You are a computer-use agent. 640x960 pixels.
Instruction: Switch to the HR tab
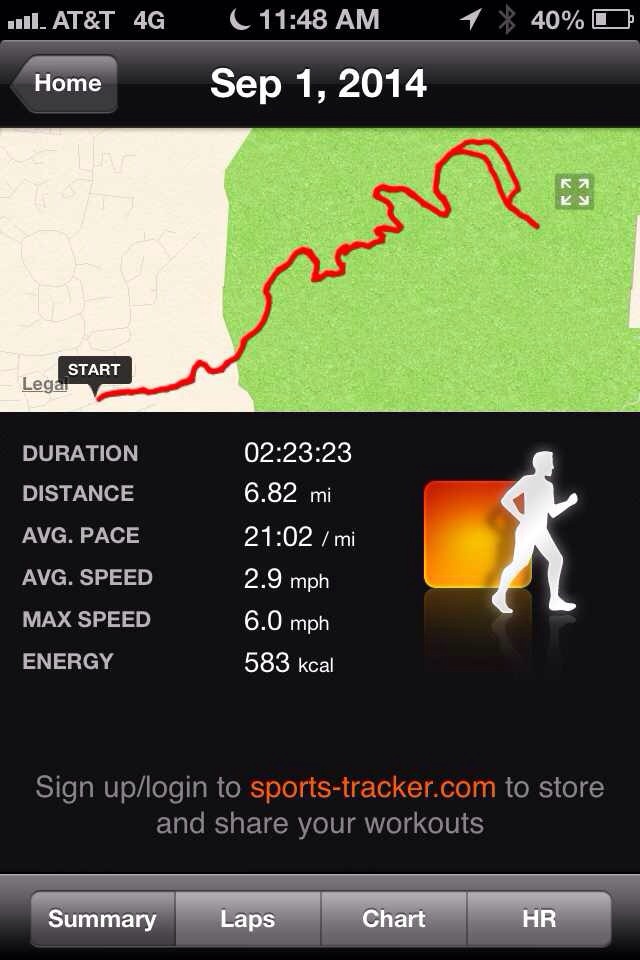click(539, 919)
